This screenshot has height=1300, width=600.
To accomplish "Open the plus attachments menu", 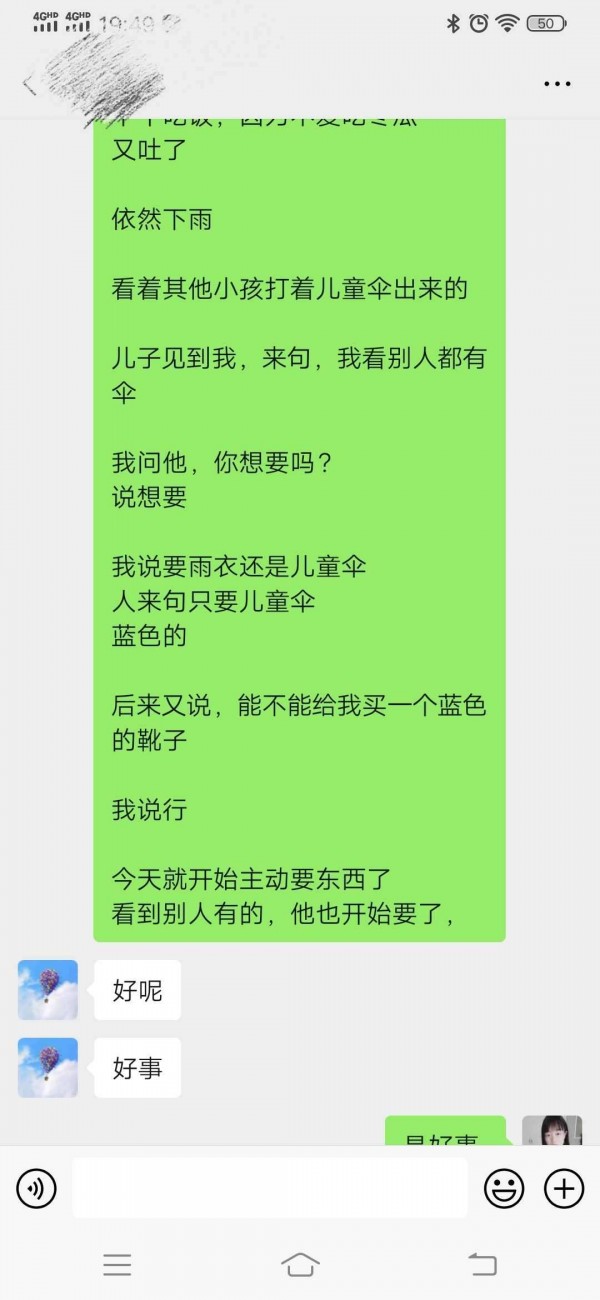I will tap(564, 1188).
